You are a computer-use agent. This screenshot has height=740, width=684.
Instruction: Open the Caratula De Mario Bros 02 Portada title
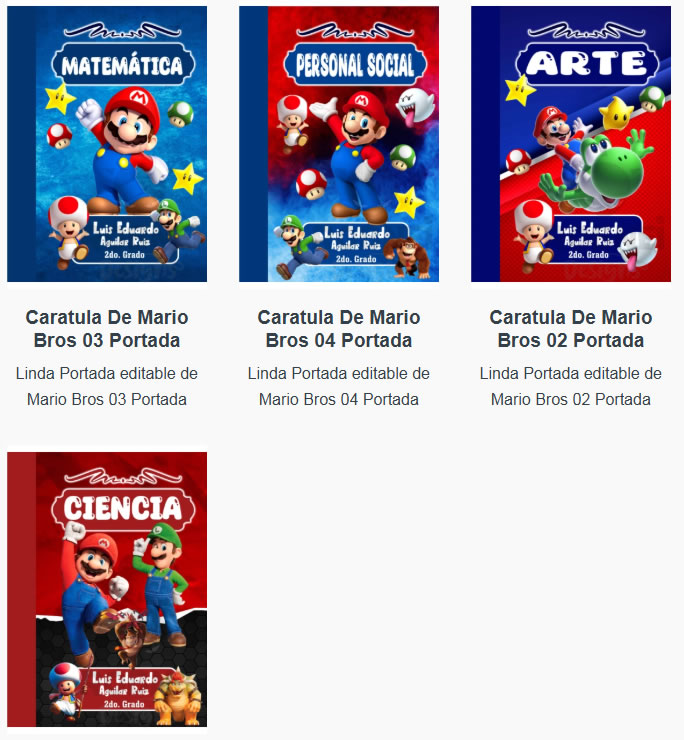click(571, 329)
